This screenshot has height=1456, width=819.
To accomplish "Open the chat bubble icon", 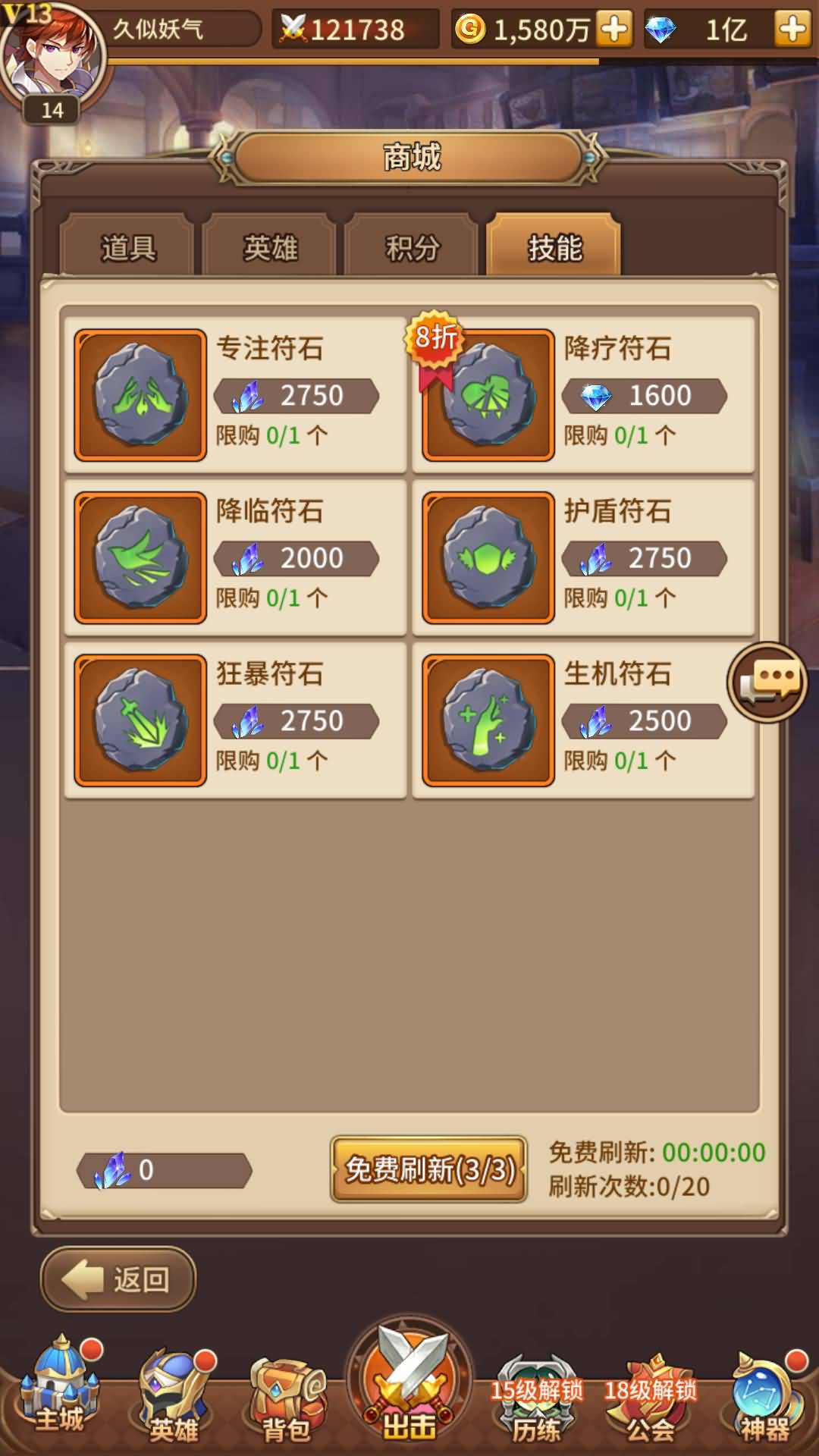I will coord(767,682).
